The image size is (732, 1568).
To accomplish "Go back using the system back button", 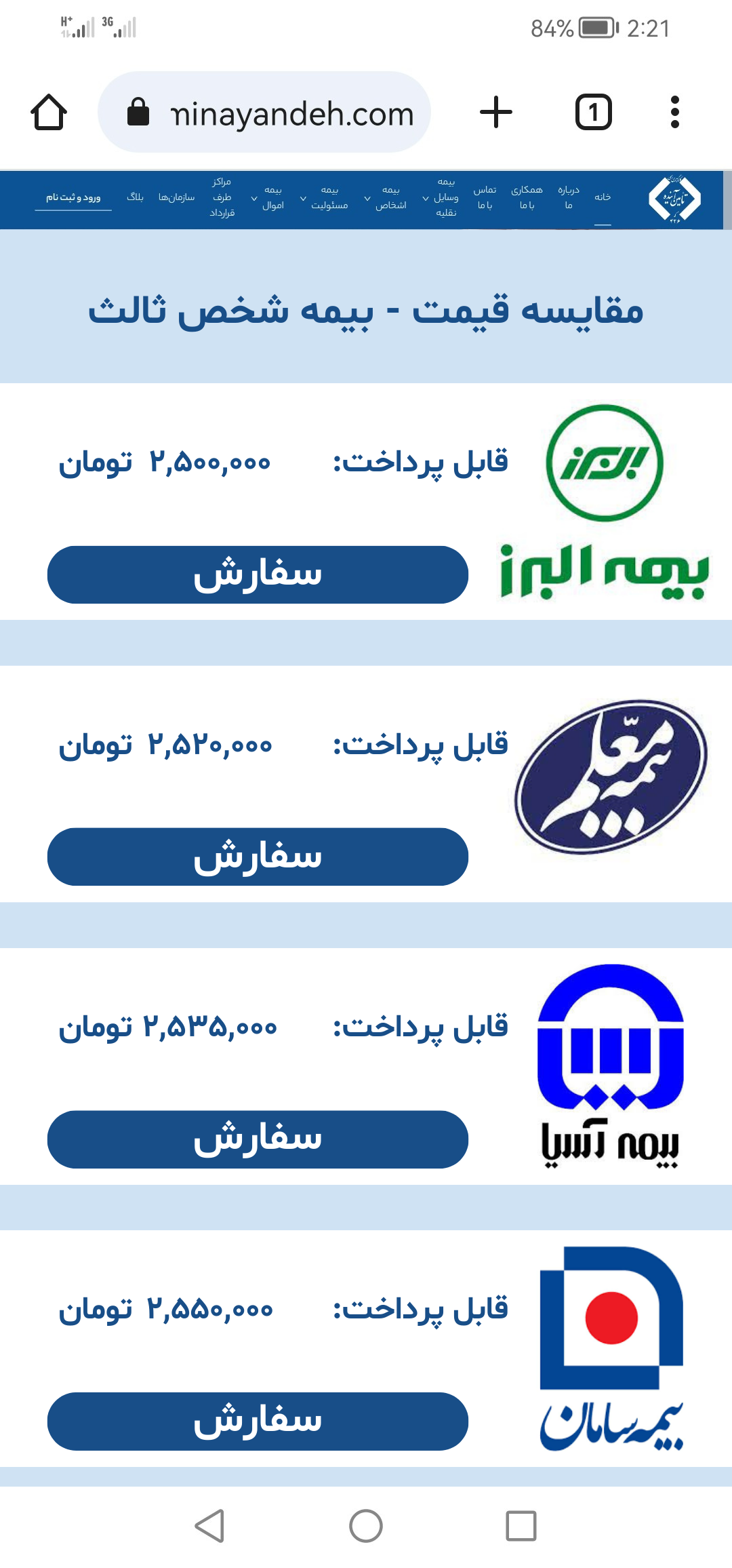I will [x=209, y=1526].
